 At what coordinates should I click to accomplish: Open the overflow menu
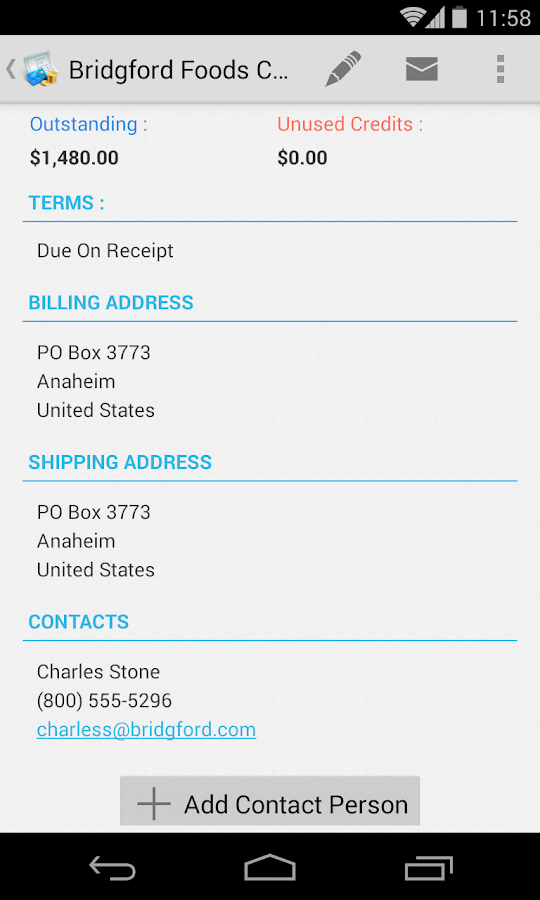(500, 69)
